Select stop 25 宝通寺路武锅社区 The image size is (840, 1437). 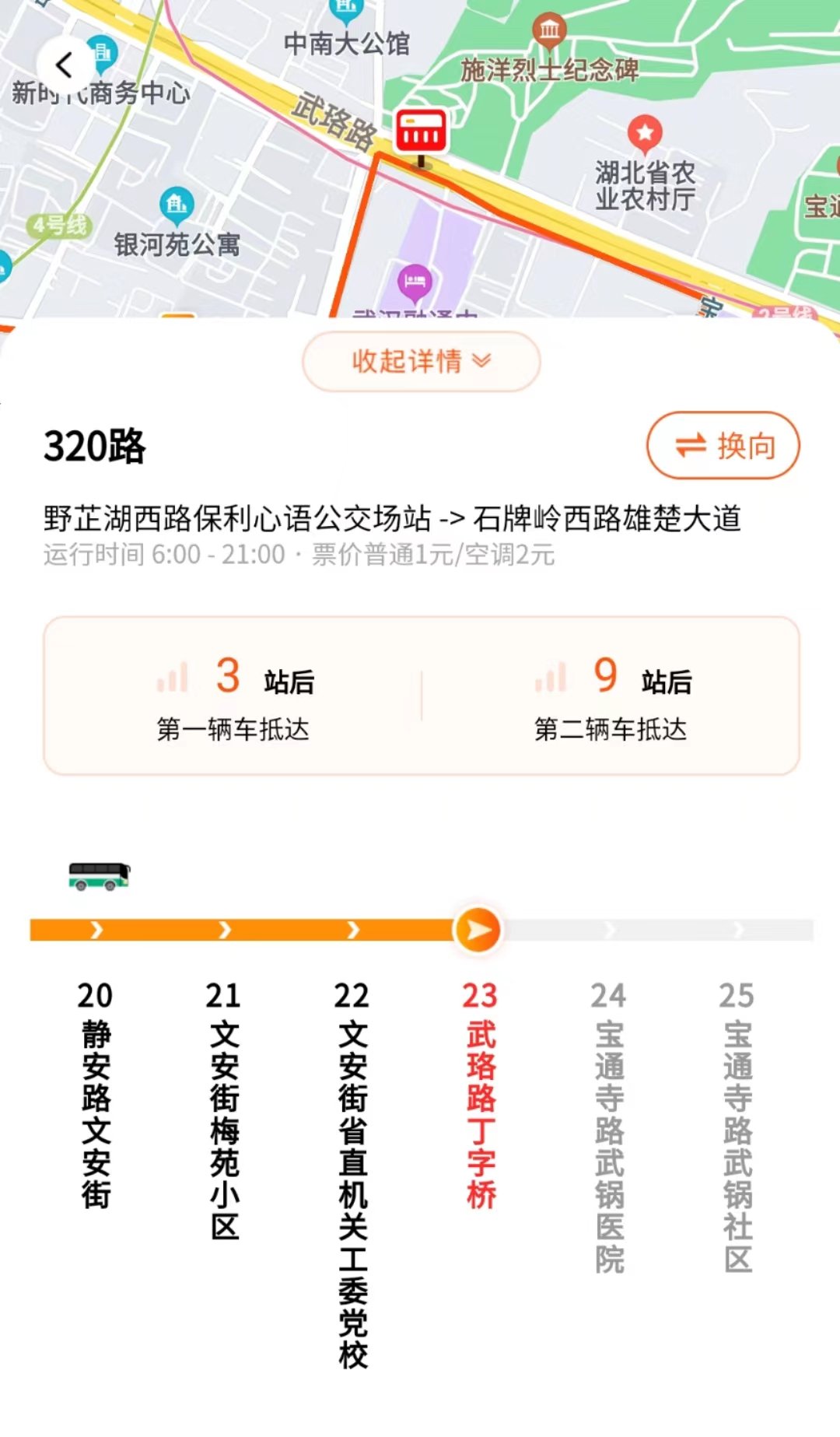pos(737,1128)
